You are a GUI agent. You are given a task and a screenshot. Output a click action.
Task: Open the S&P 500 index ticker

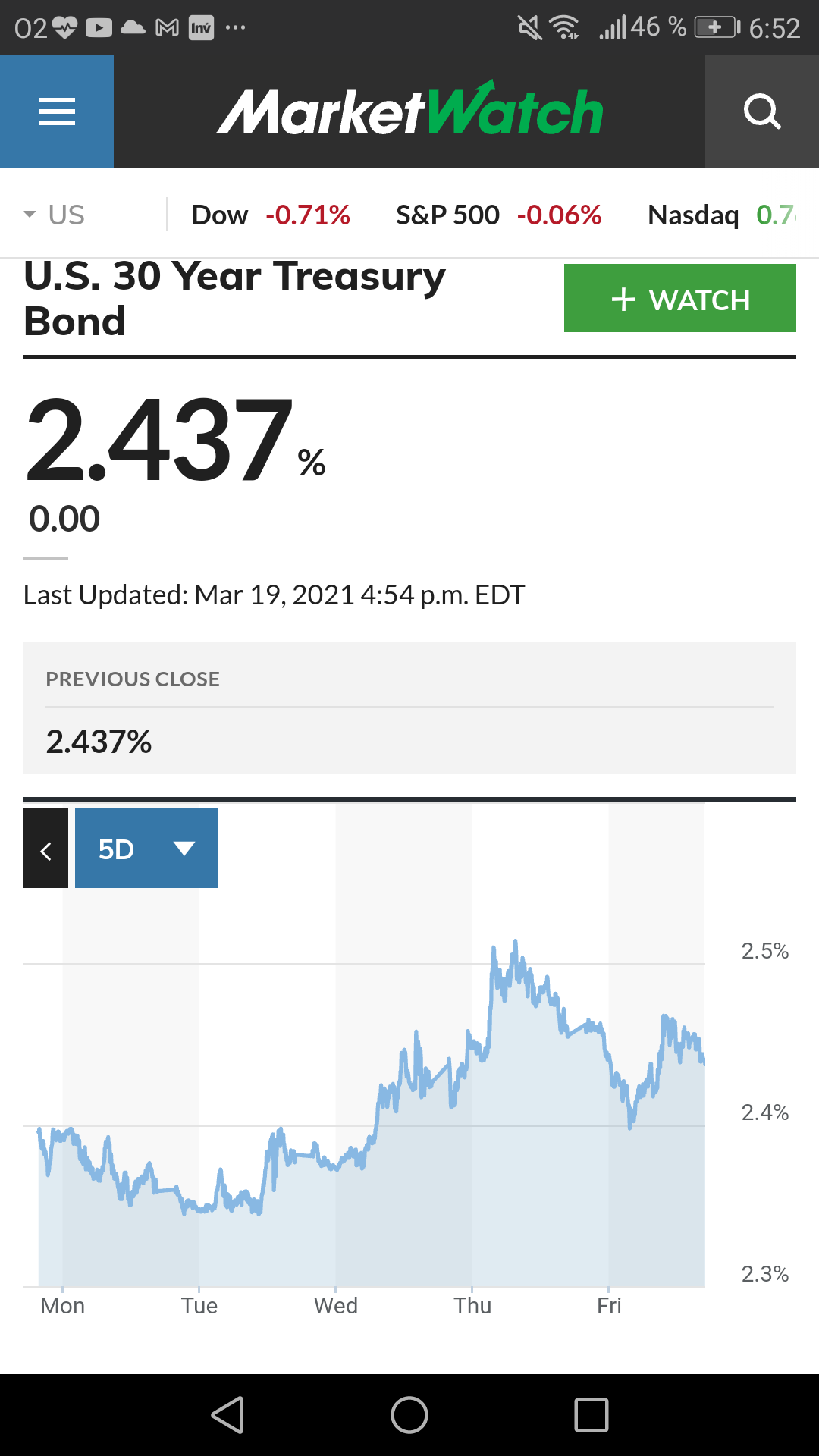pyautogui.click(x=498, y=215)
